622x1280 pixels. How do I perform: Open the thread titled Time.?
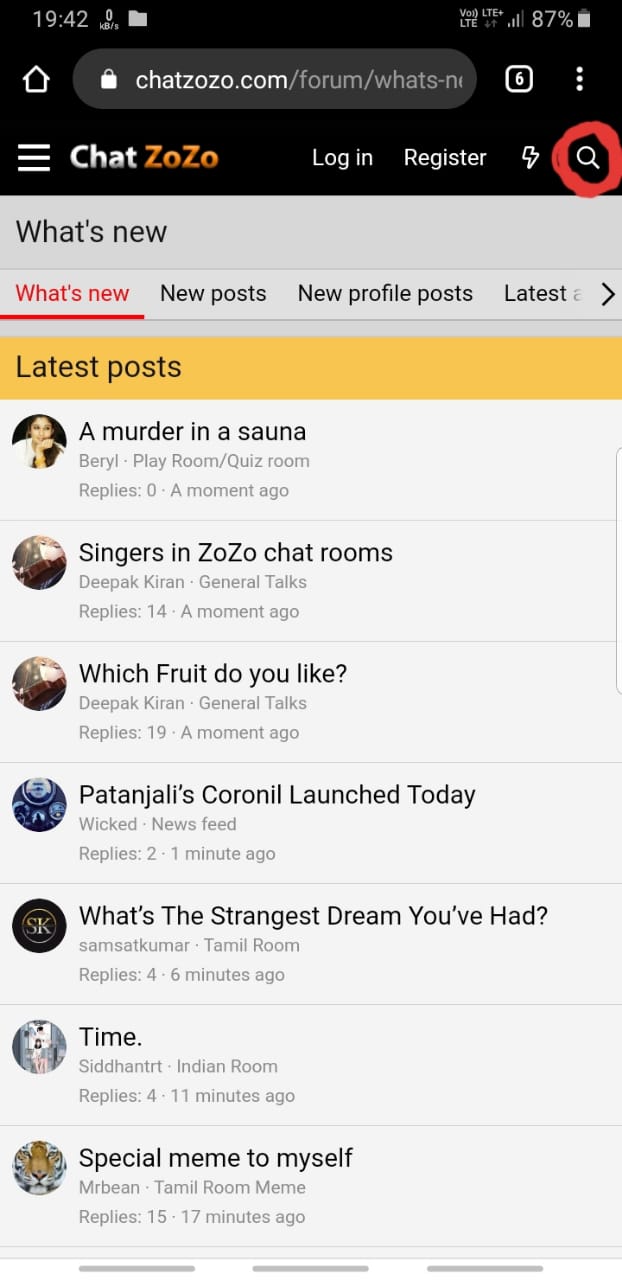[110, 1037]
